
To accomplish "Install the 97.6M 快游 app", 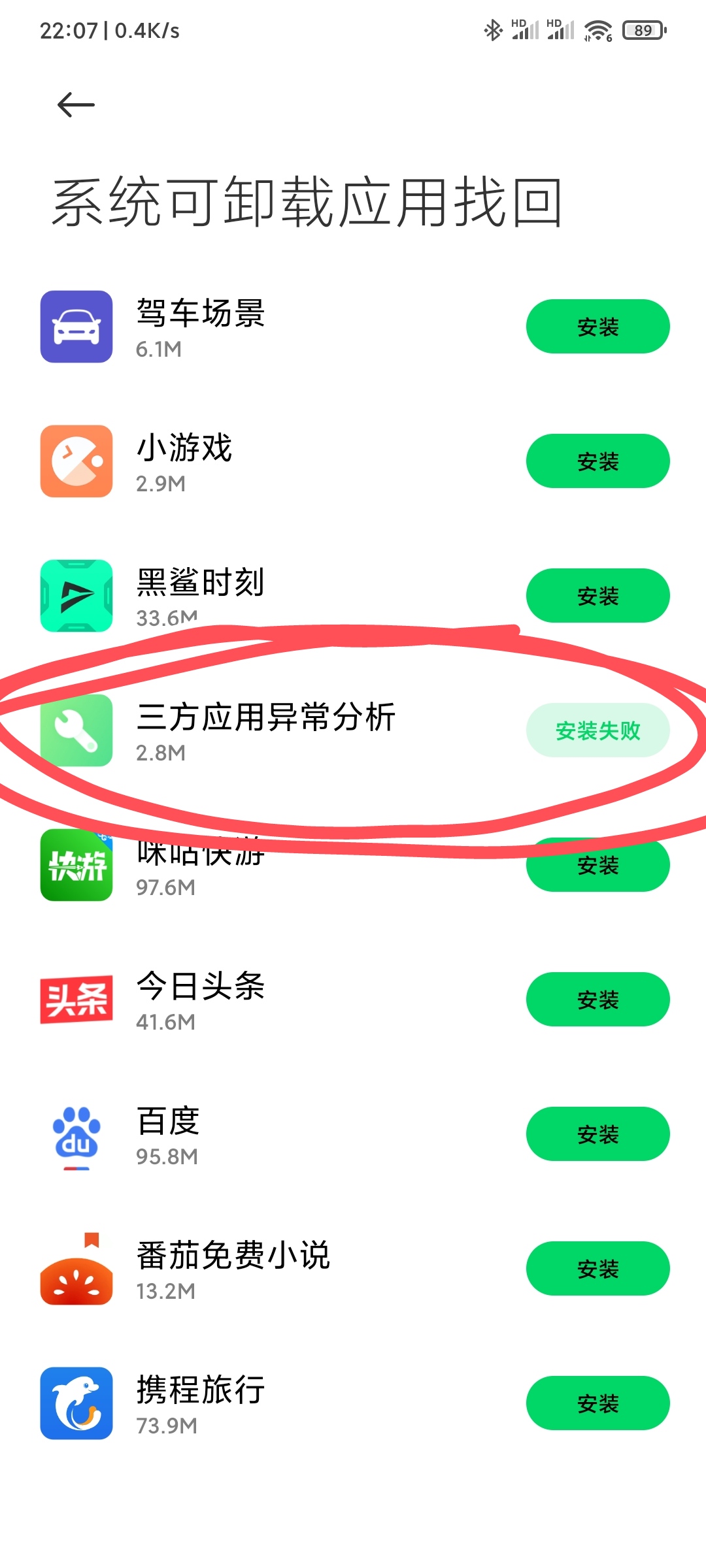I will point(597,865).
